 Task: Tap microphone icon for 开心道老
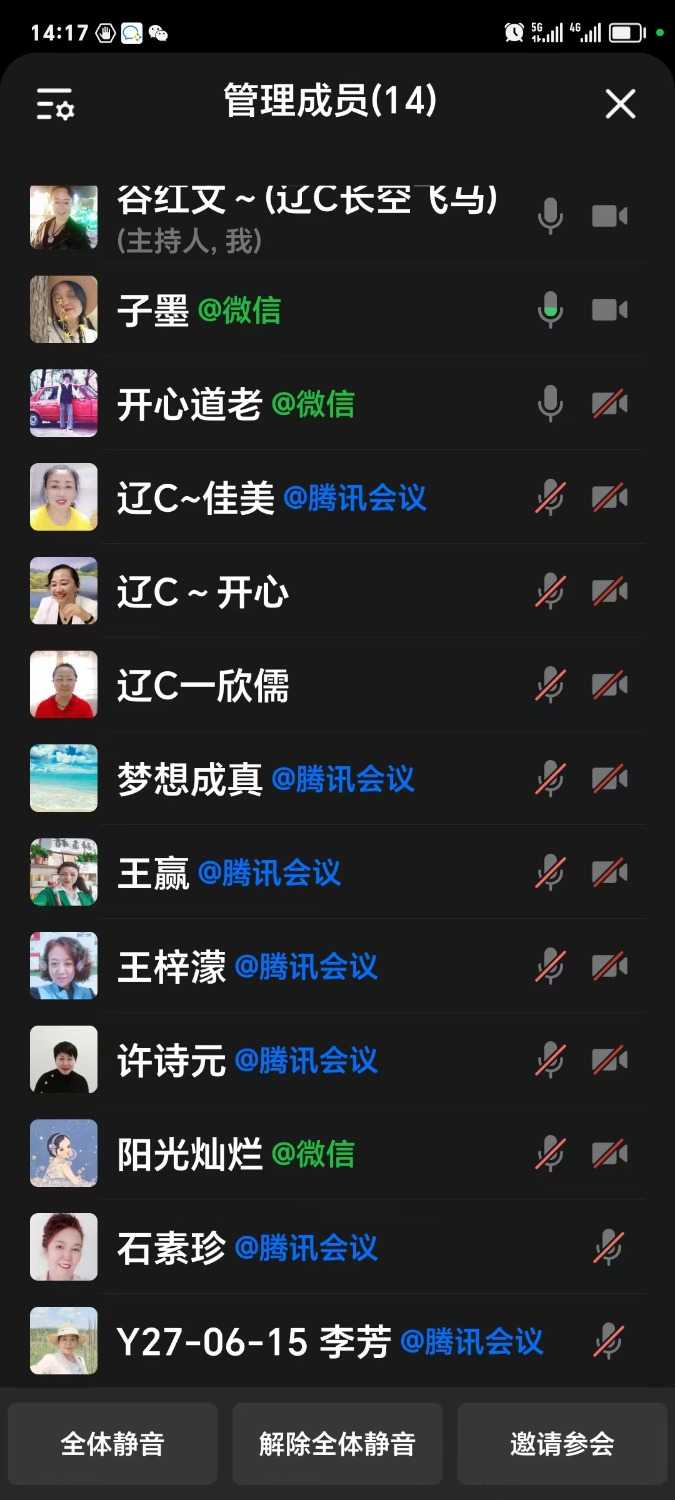tap(550, 404)
